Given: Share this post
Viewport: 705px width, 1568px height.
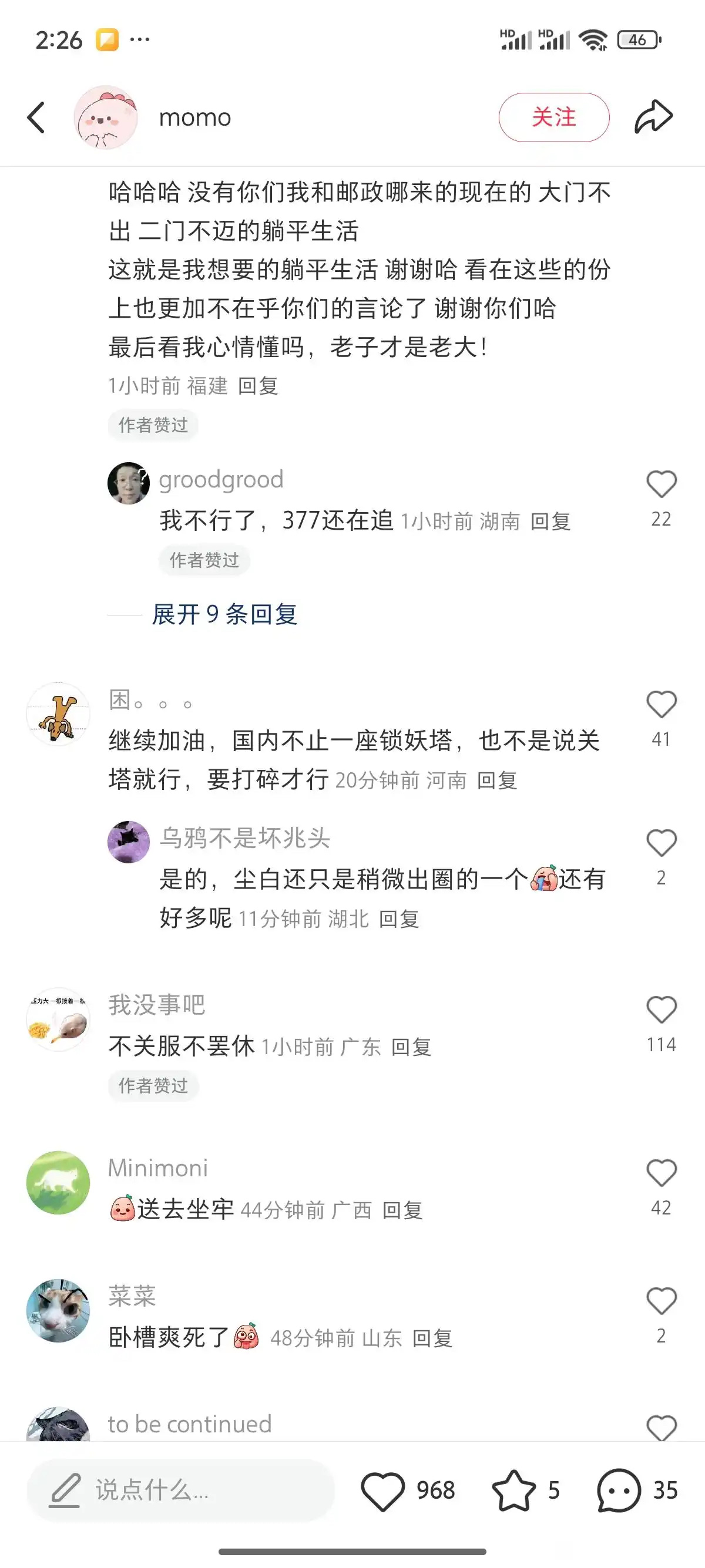Looking at the screenshot, I should tap(653, 116).
